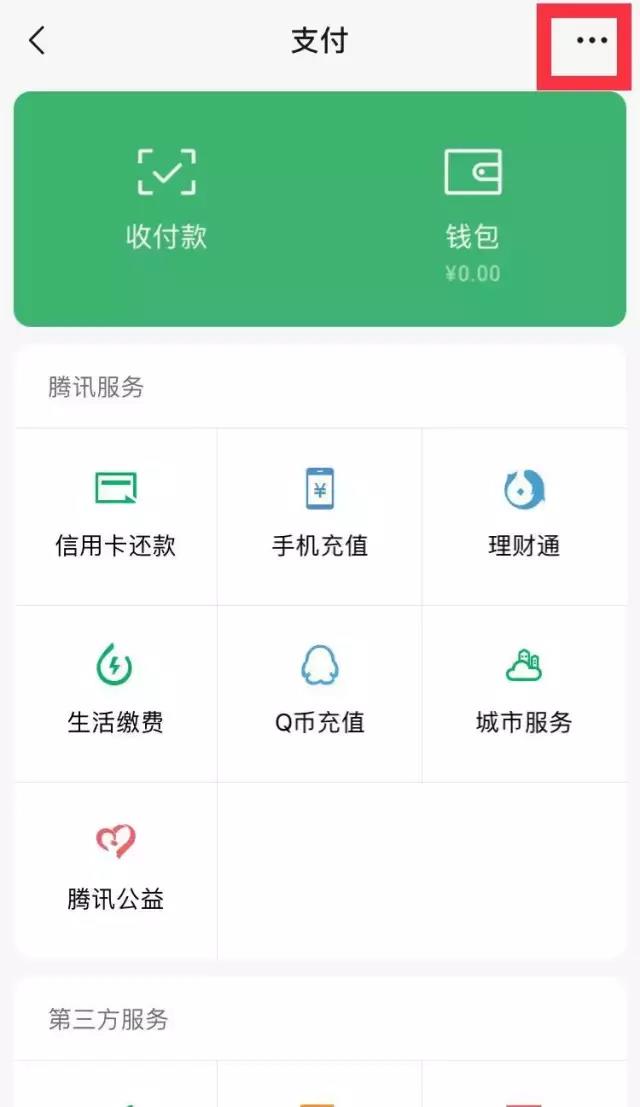Choose Q币充值 option
This screenshot has width=640, height=1107.
[x=320, y=693]
